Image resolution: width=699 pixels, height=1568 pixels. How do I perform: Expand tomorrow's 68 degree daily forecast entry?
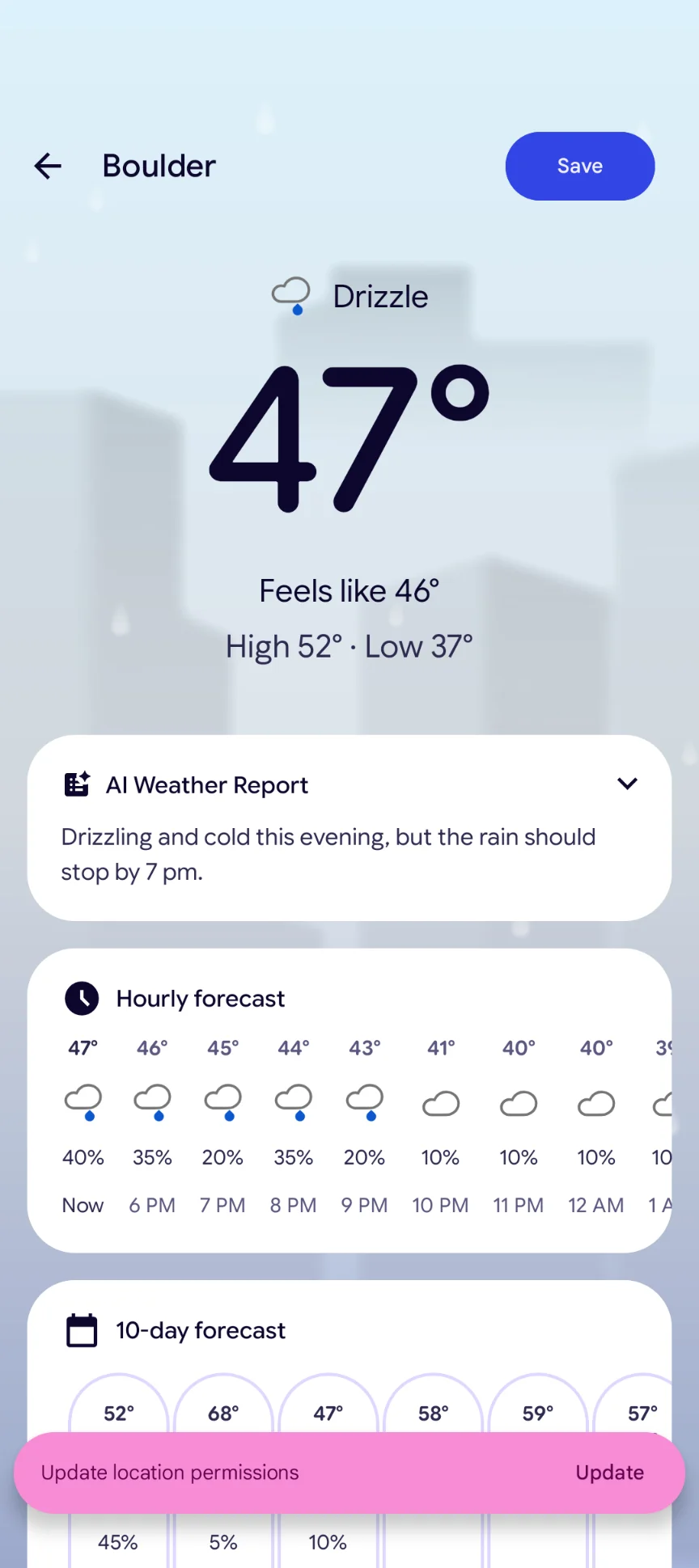[223, 1411]
